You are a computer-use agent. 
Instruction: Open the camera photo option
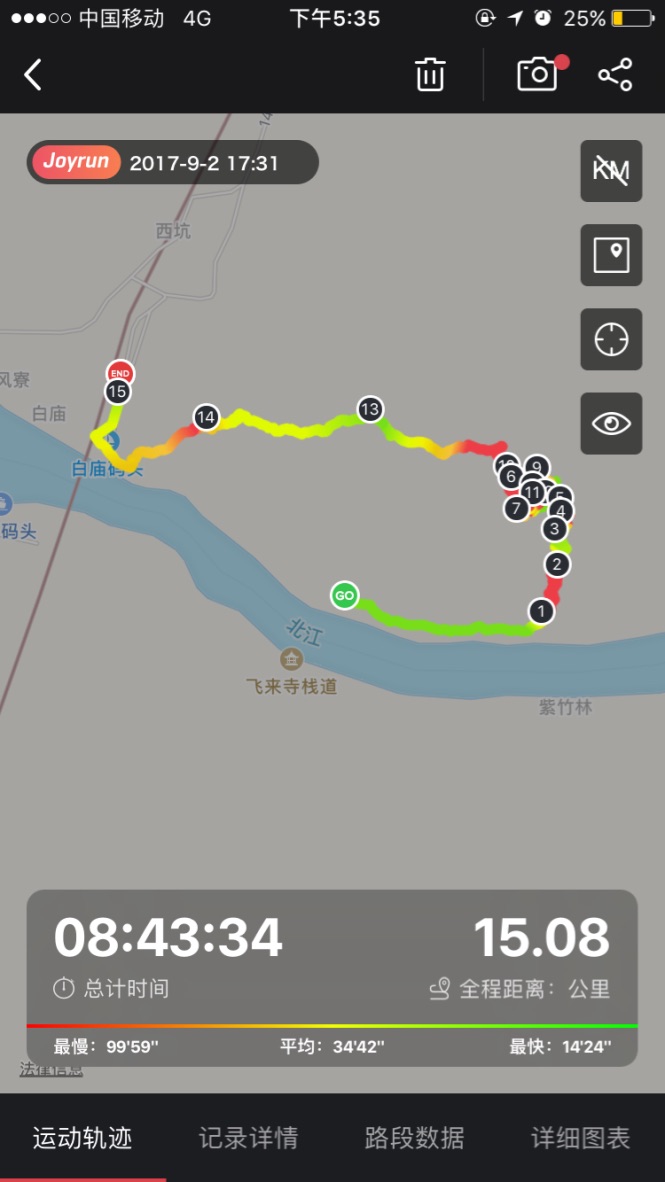[537, 75]
